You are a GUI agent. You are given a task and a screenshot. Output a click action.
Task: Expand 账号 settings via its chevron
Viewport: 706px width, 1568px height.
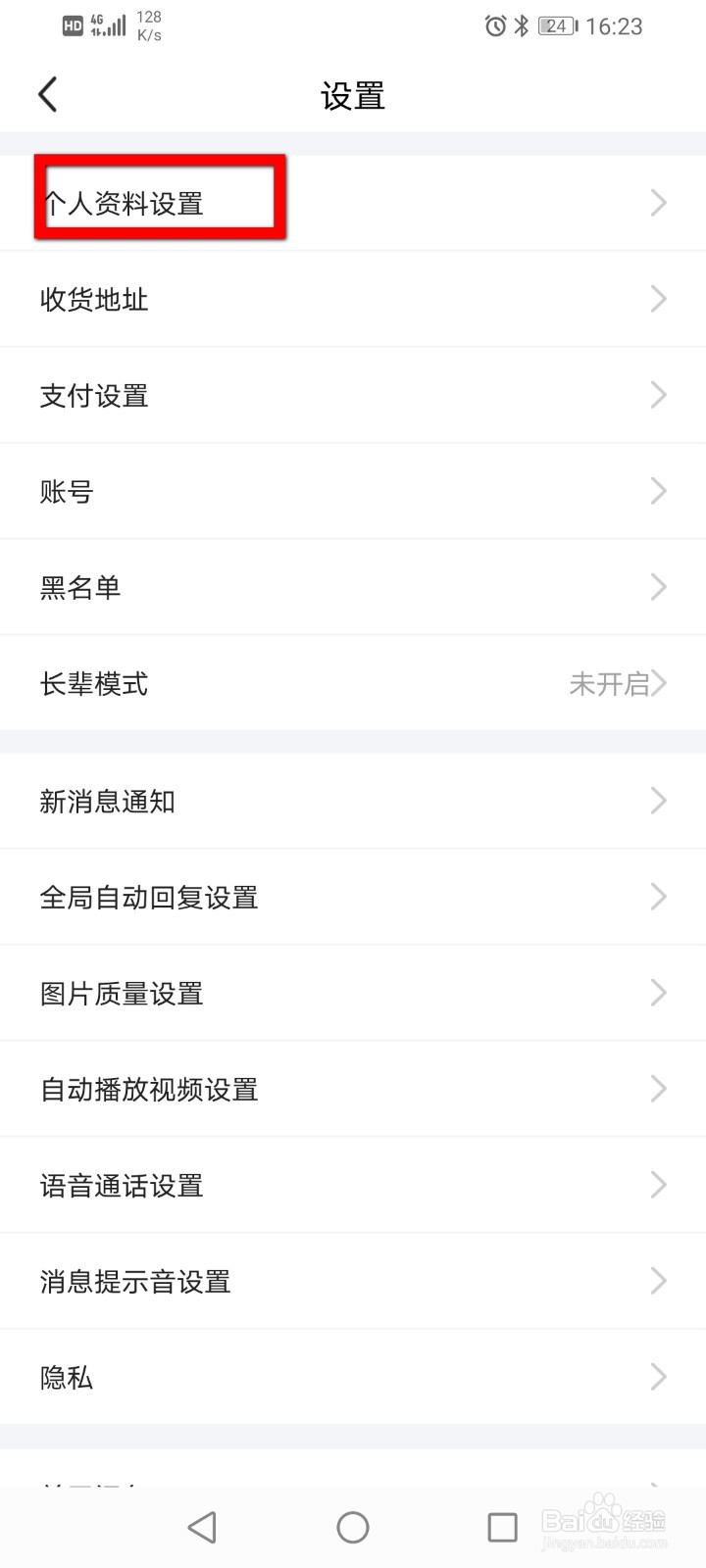(658, 491)
